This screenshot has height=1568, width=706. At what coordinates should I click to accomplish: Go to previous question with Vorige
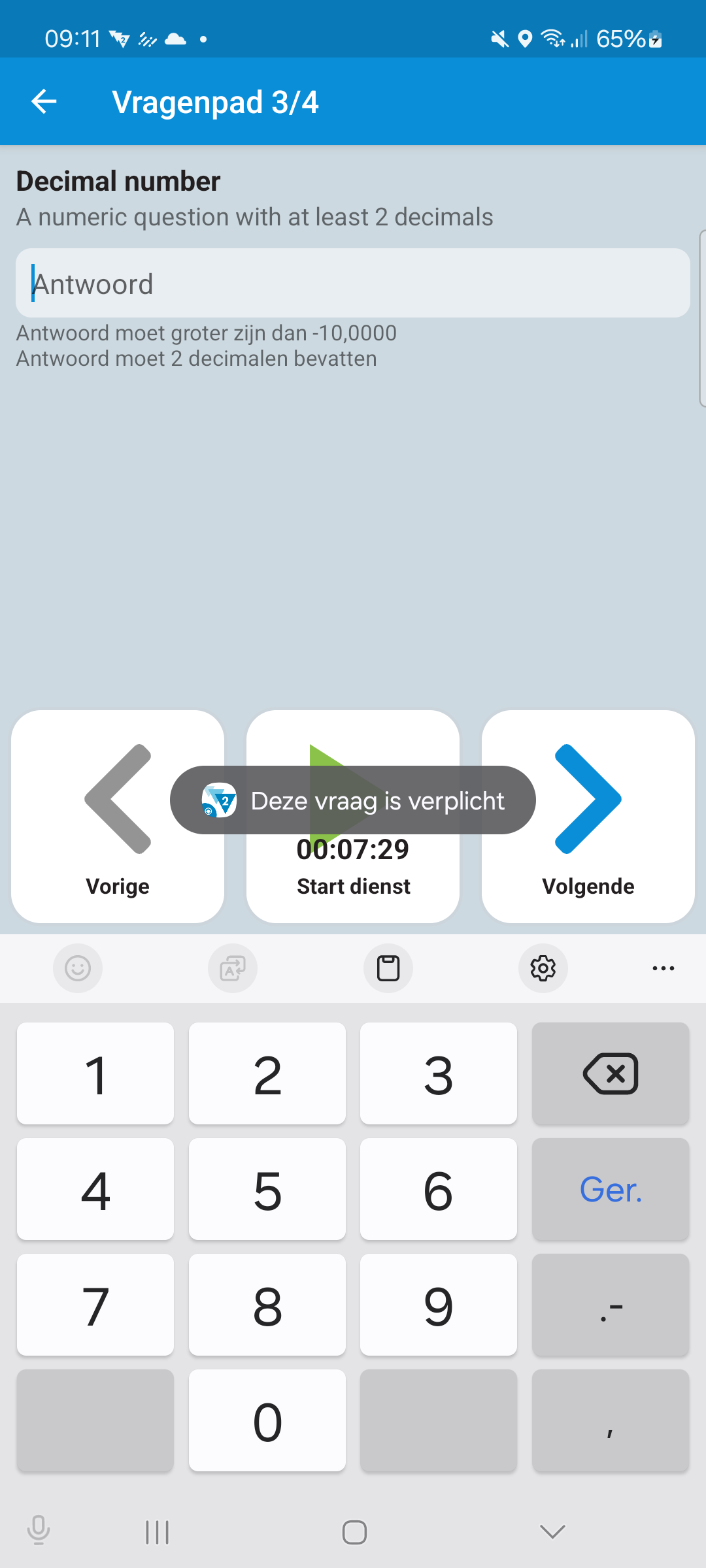118,816
